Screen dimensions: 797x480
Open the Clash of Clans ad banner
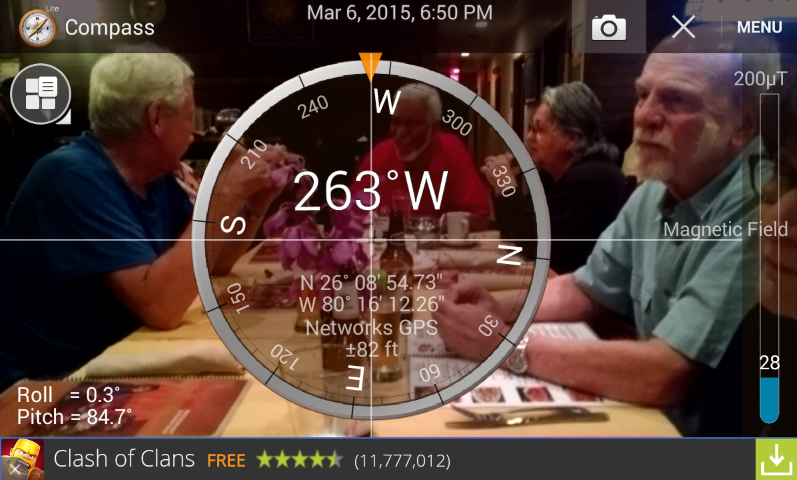pos(250,460)
